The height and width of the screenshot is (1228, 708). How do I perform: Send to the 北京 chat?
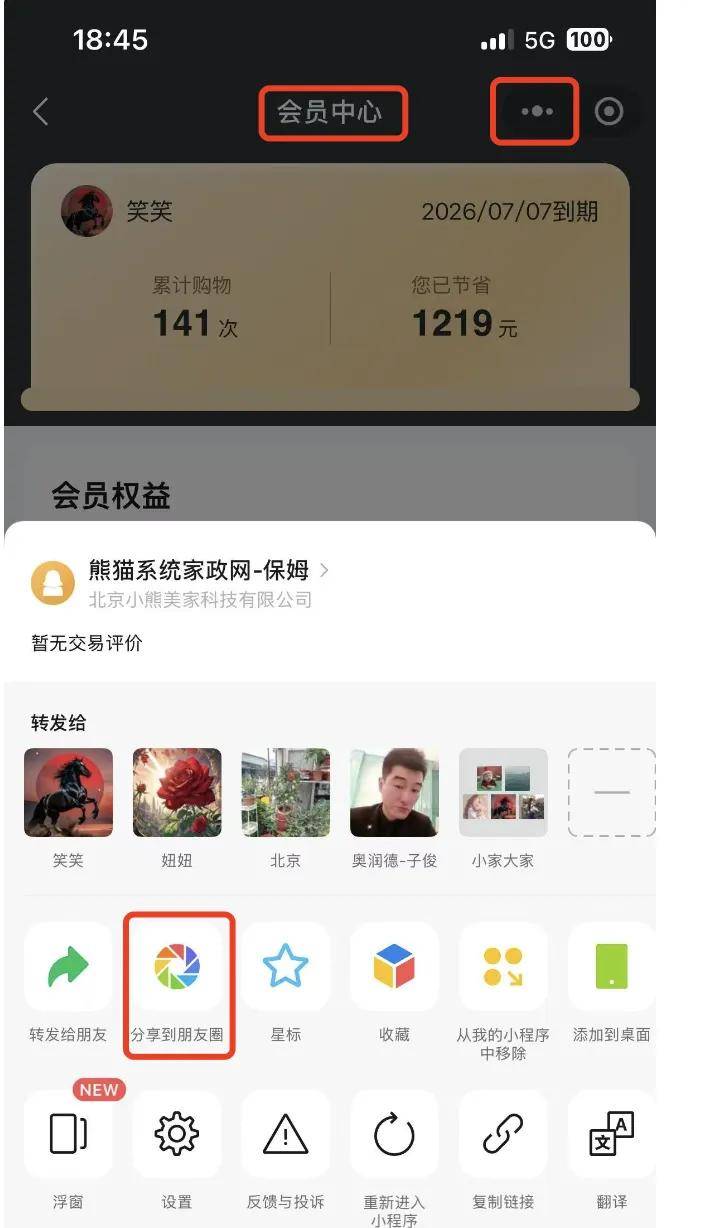pyautogui.click(x=286, y=793)
